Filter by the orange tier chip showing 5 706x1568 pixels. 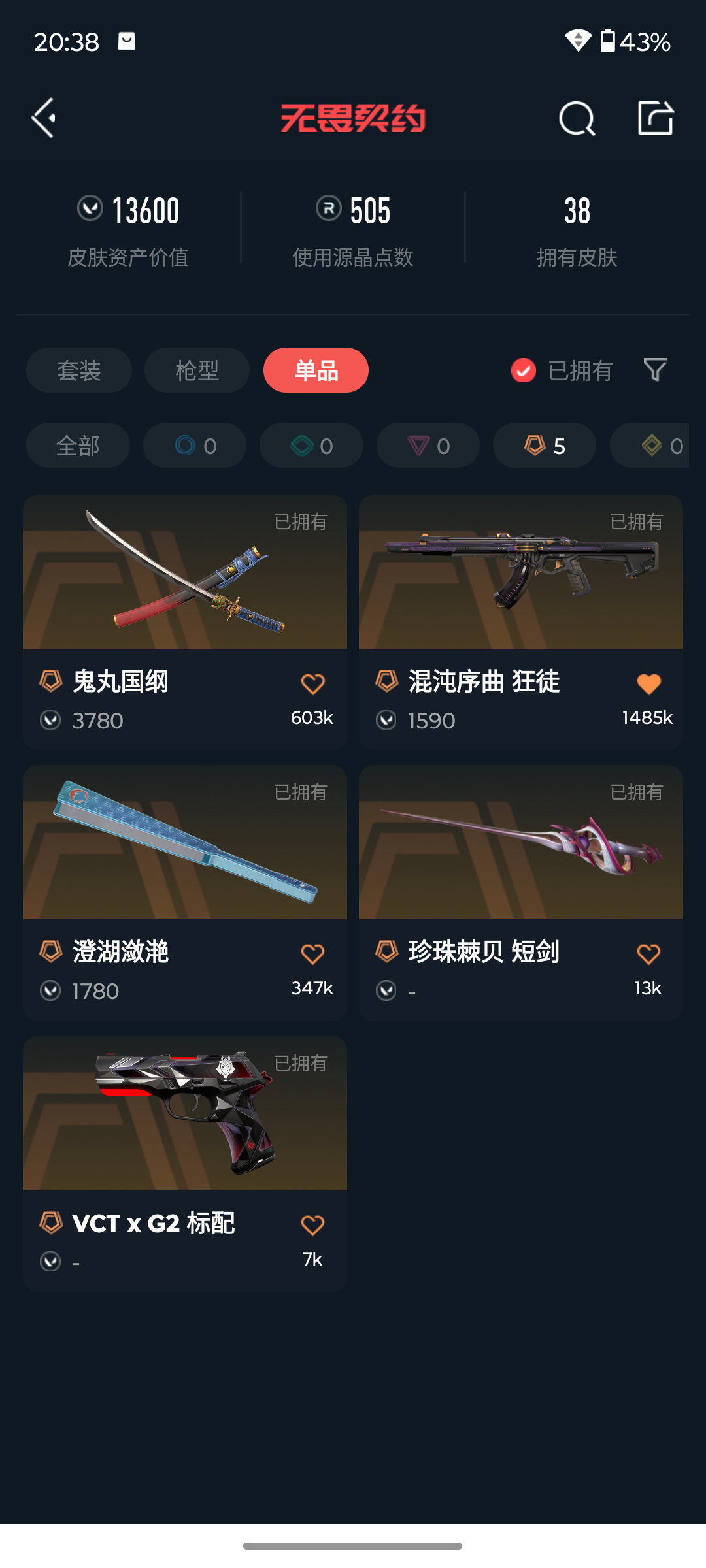545,446
